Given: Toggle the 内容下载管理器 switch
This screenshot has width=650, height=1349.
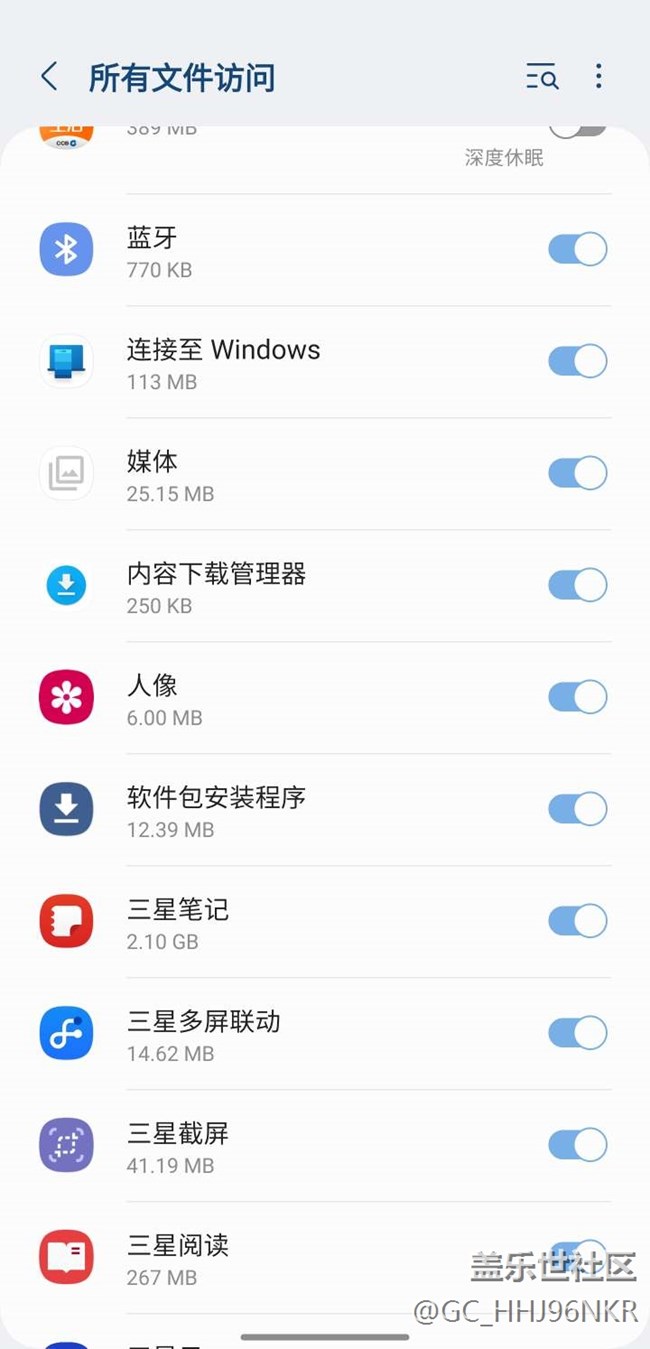Looking at the screenshot, I should click(577, 585).
